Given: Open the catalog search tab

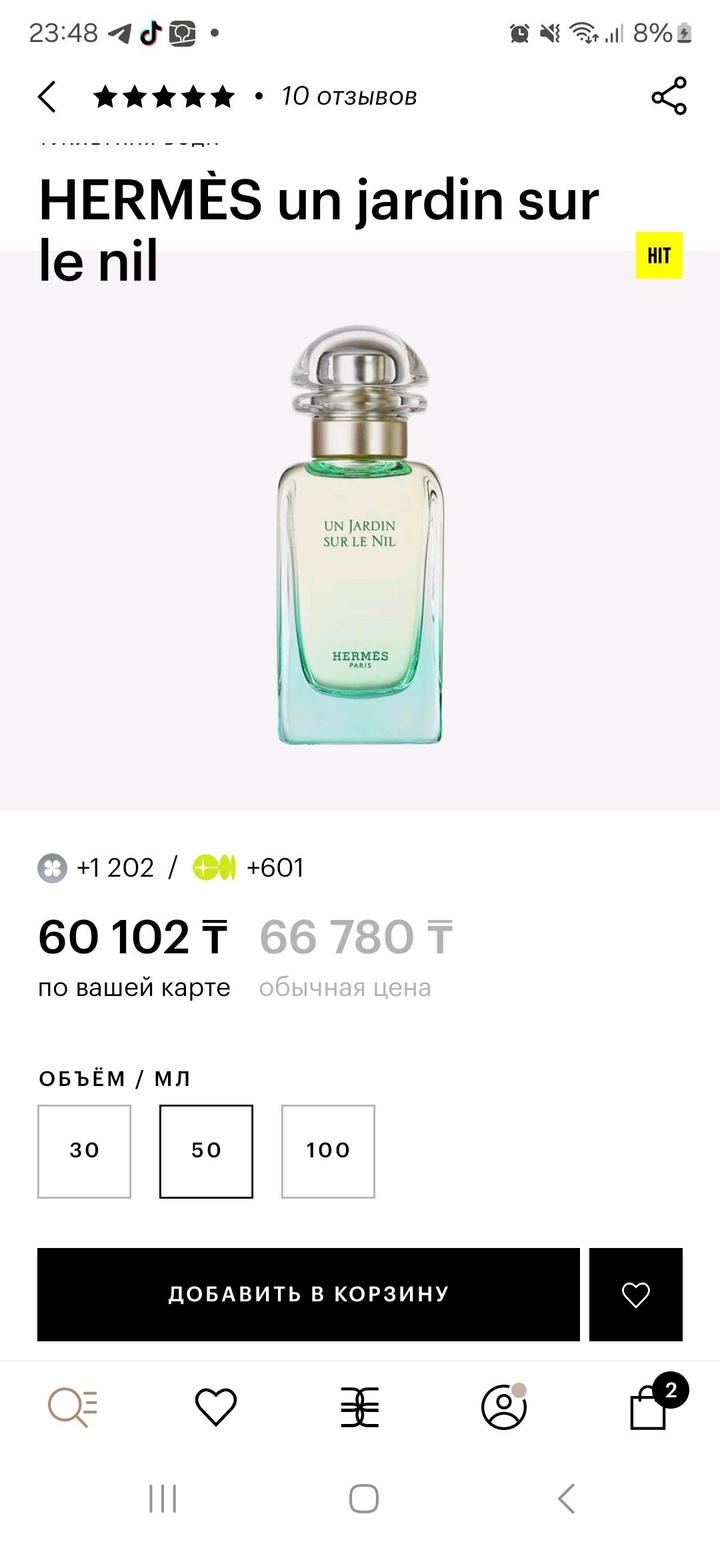Looking at the screenshot, I should pos(73,1407).
